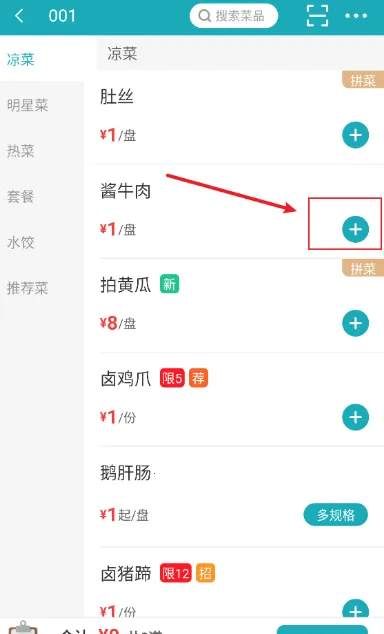Screen dimensions: 384x634
Task: Choose 多规格 options for 鹅肝肠
Action: (x=335, y=515)
